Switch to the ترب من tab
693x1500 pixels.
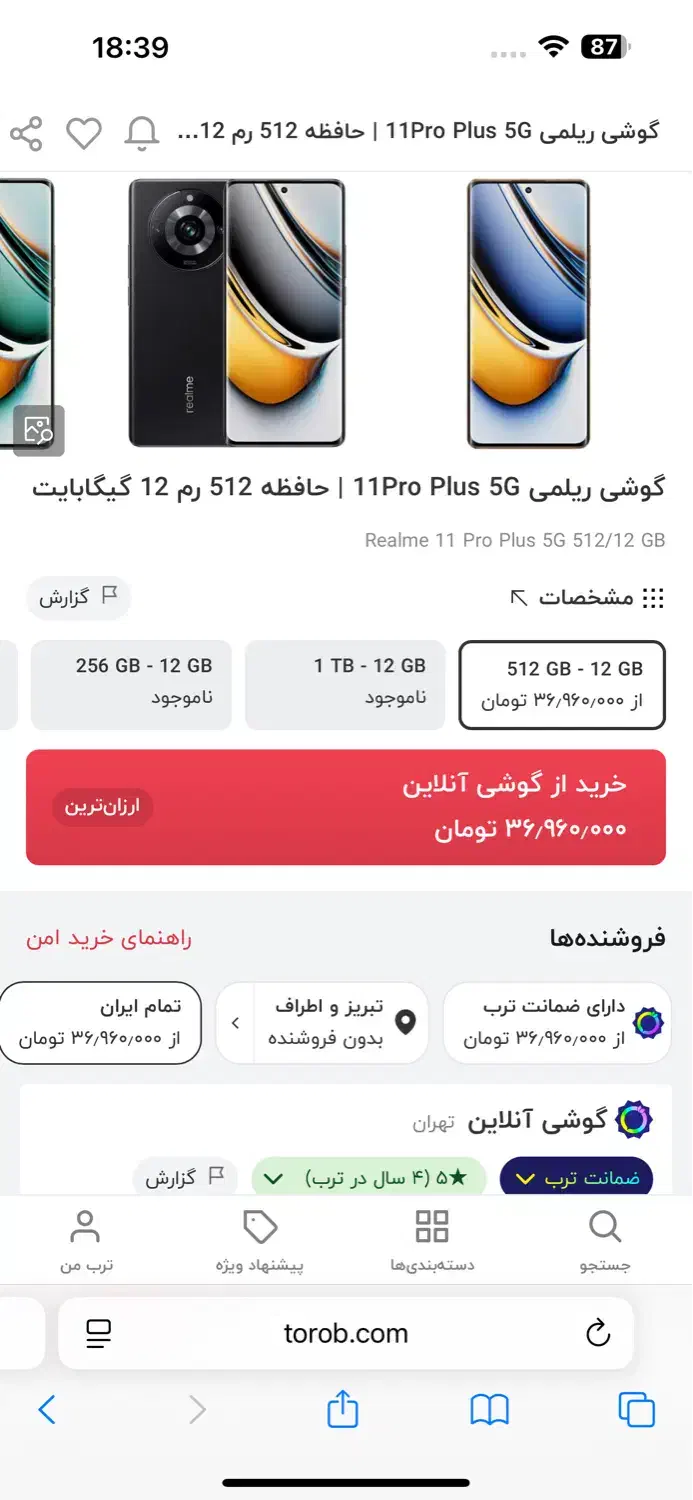86,1241
